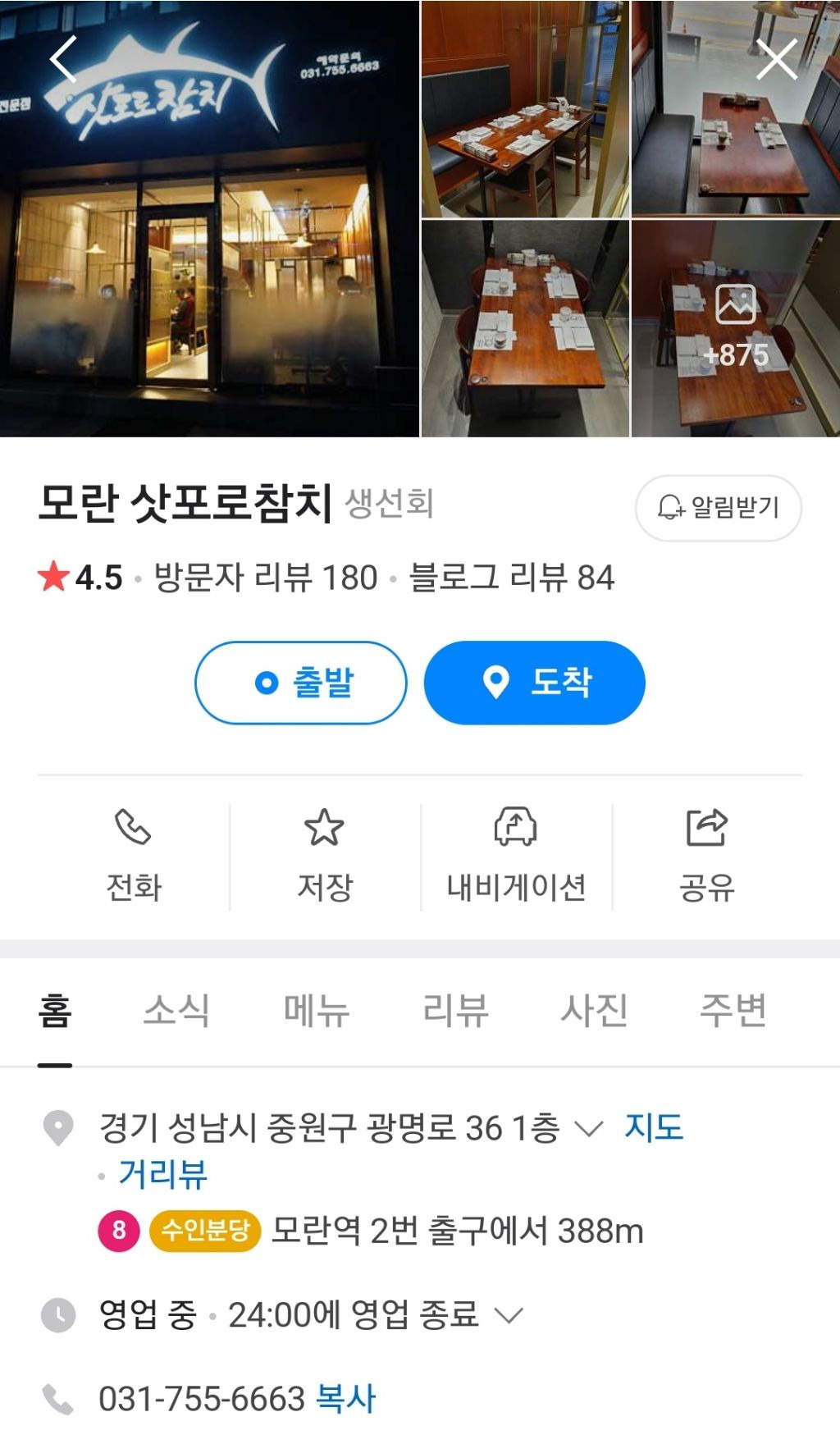The image size is (840, 1435).
Task: Tap the 알림받기 notification button
Action: [x=719, y=507]
